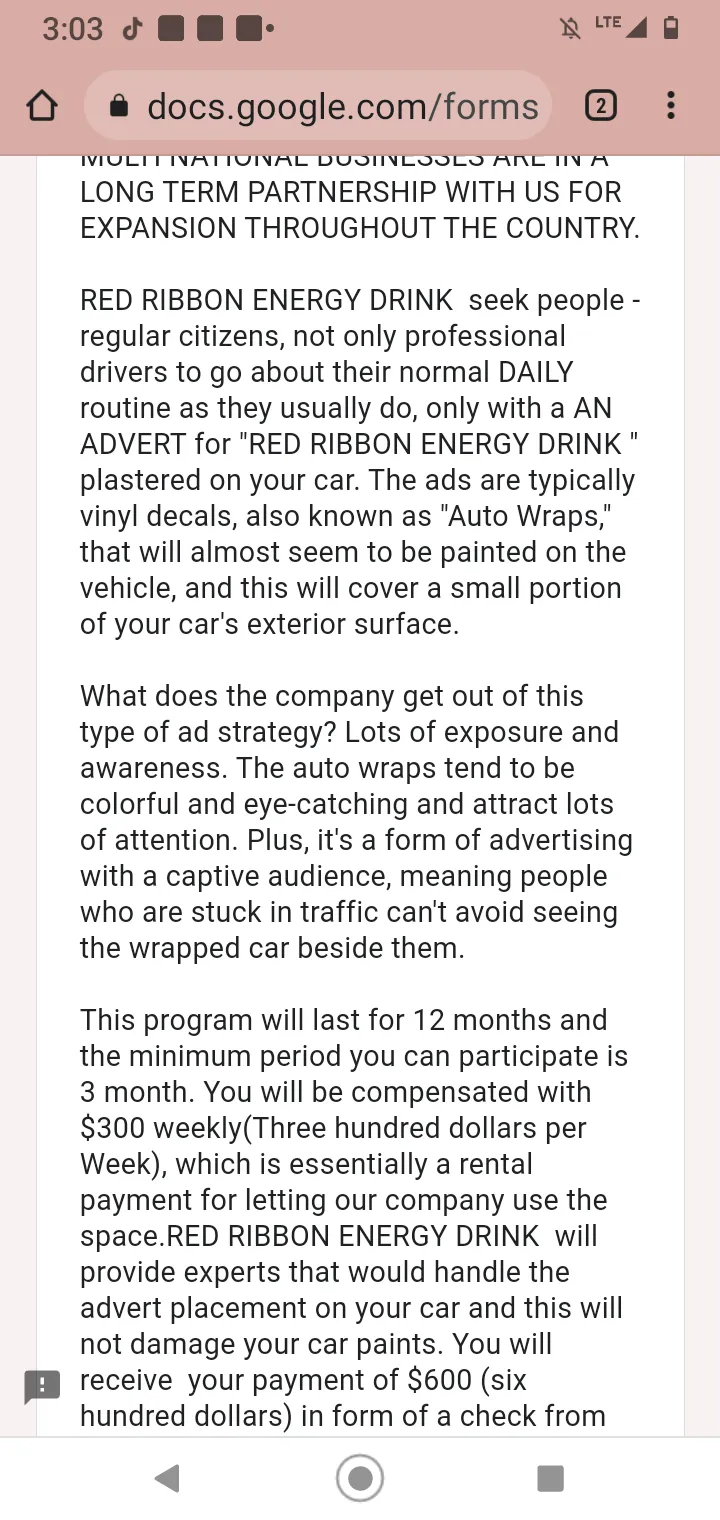The width and height of the screenshot is (720, 1520).
Task: Open the tab switcher showing 2 tabs
Action: [x=600, y=106]
